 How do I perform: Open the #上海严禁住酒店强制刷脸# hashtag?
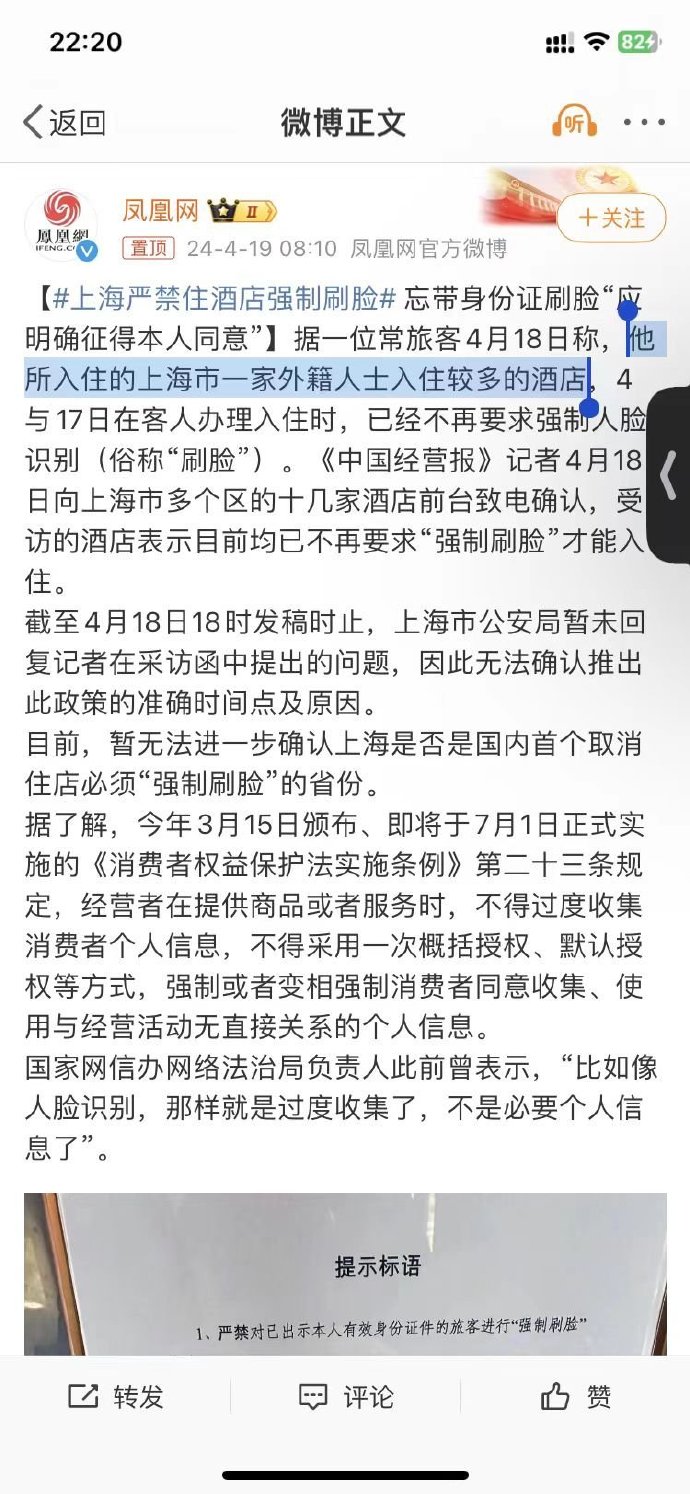(x=224, y=298)
